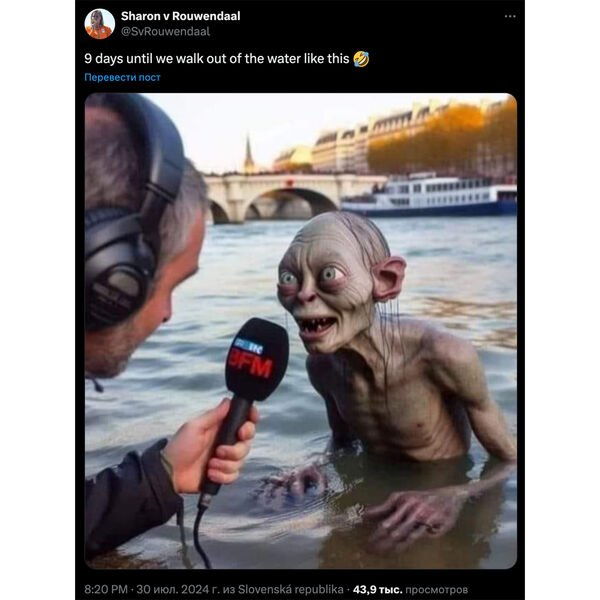The width and height of the screenshot is (600, 600).
Task: Open the attached photo in full view
Action: [300, 330]
